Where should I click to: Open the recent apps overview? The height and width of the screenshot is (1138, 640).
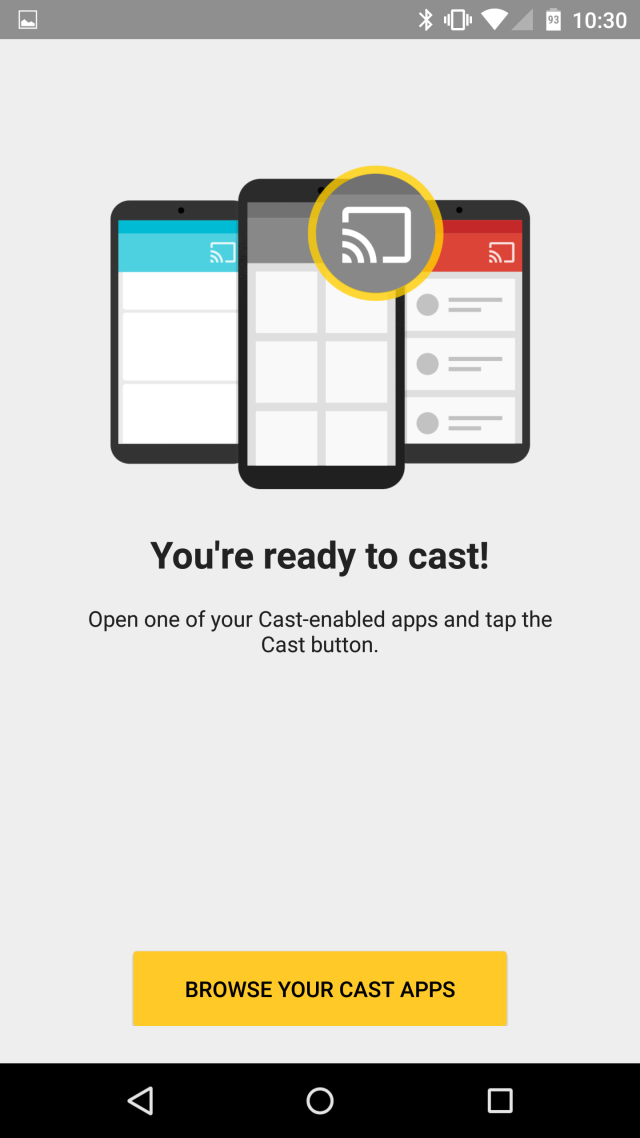[x=499, y=1101]
